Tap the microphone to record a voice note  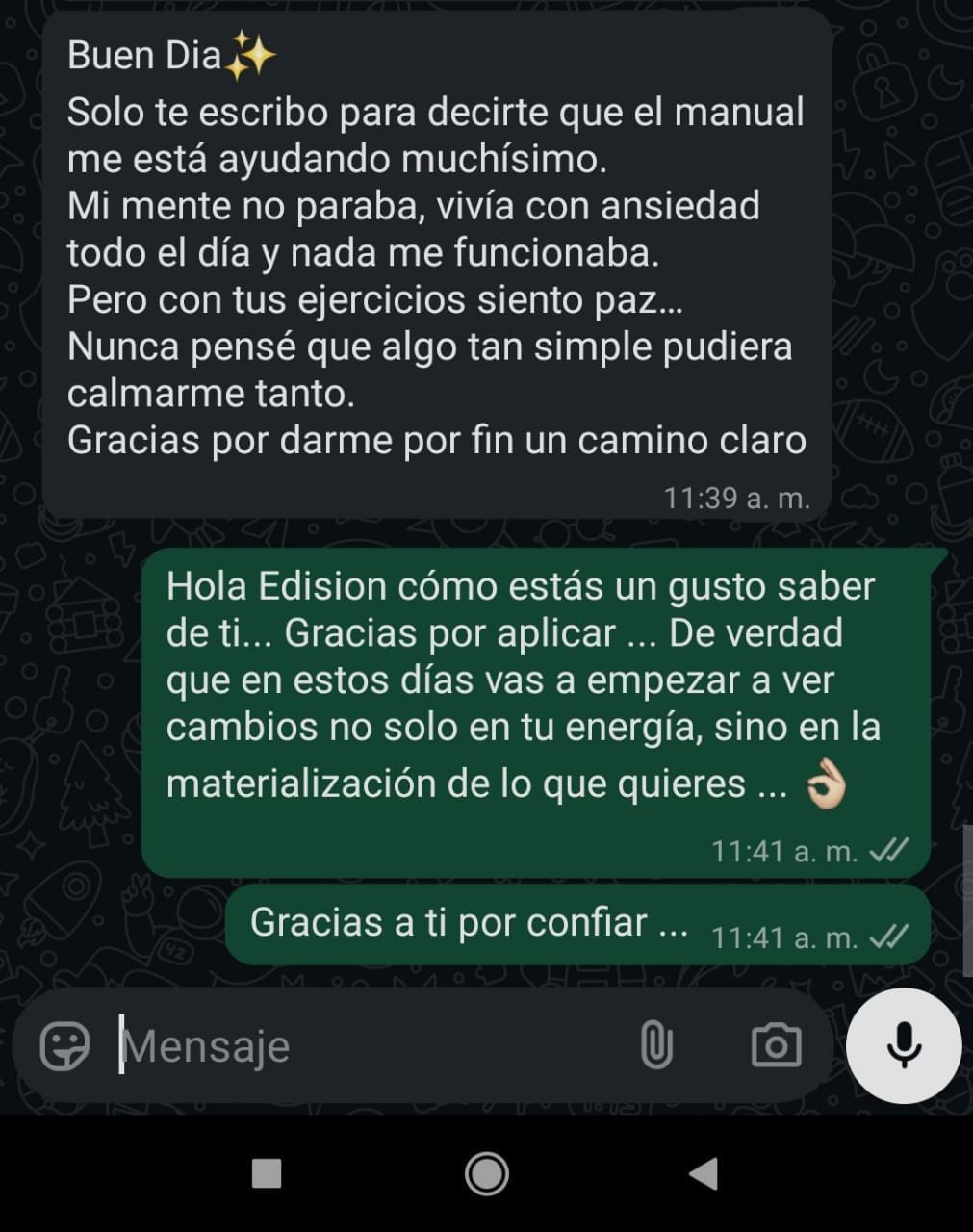(x=902, y=1045)
